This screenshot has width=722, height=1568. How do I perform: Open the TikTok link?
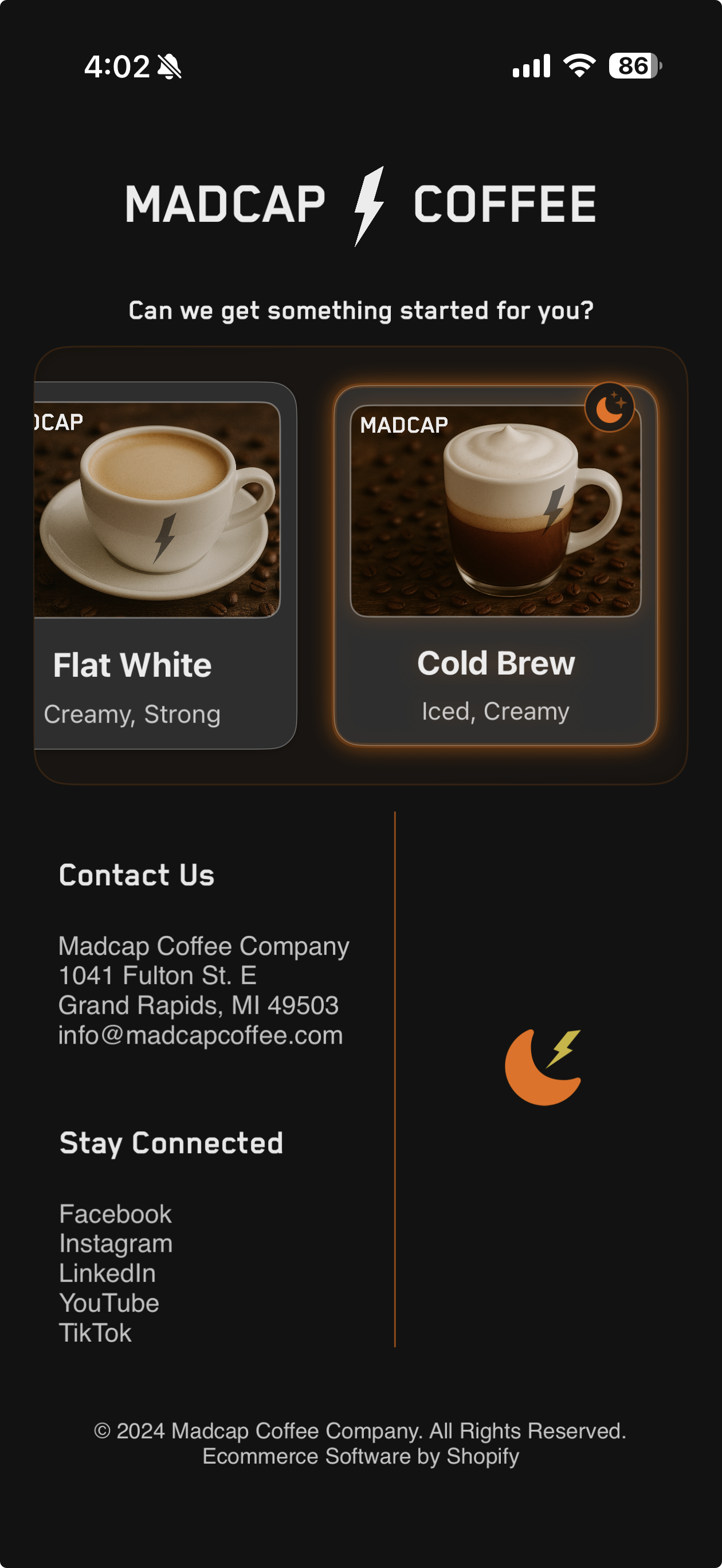tap(95, 1333)
